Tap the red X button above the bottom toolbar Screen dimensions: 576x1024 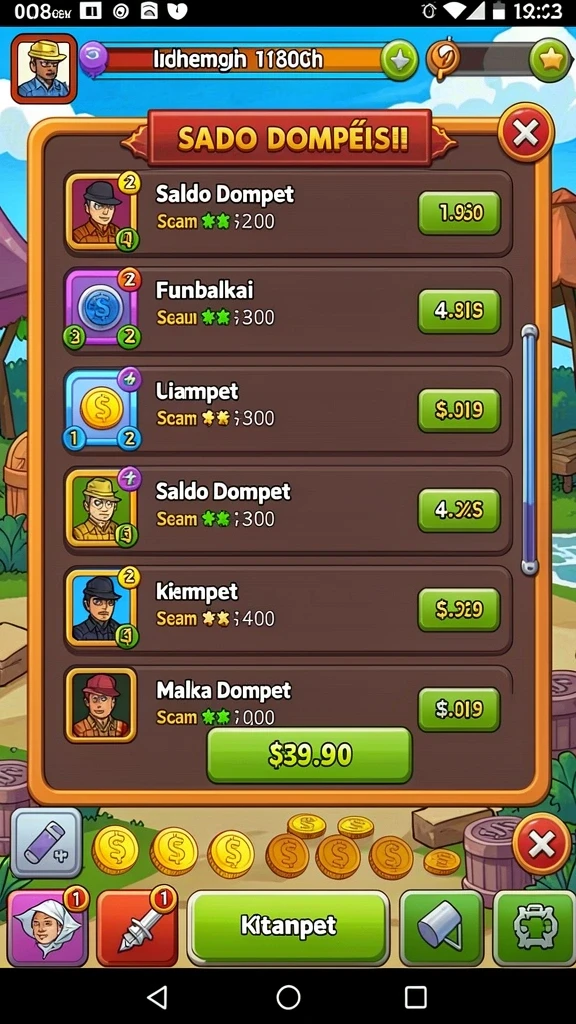541,844
